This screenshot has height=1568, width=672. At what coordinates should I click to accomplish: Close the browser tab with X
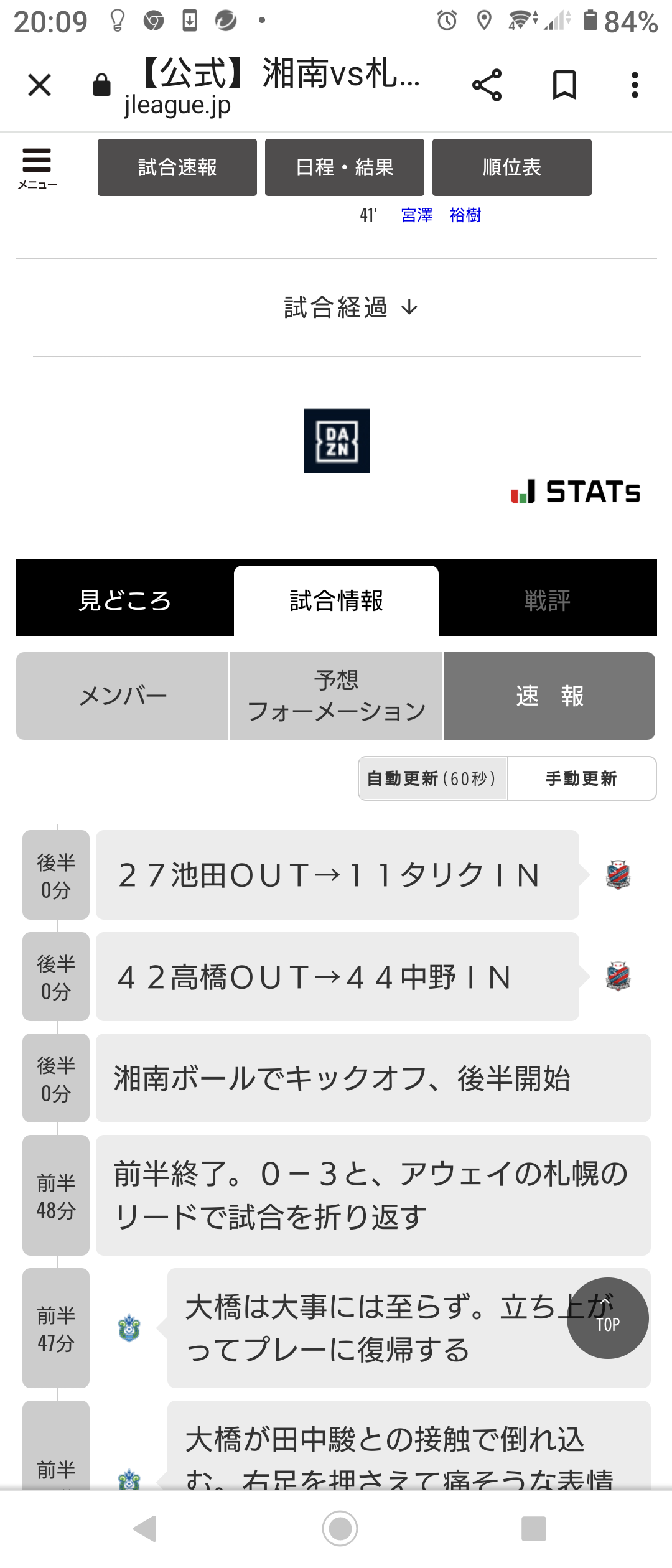click(39, 85)
